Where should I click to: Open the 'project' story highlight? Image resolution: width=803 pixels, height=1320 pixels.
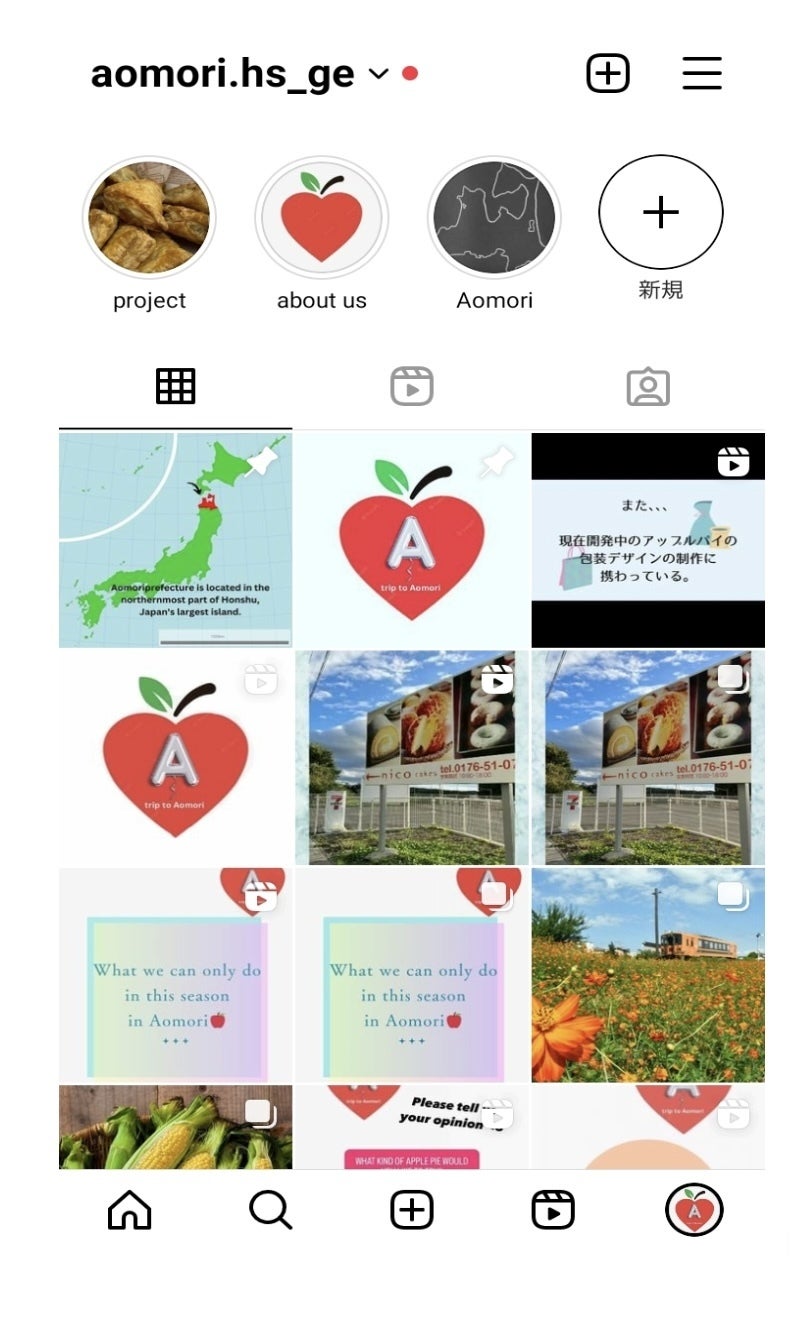tap(149, 217)
